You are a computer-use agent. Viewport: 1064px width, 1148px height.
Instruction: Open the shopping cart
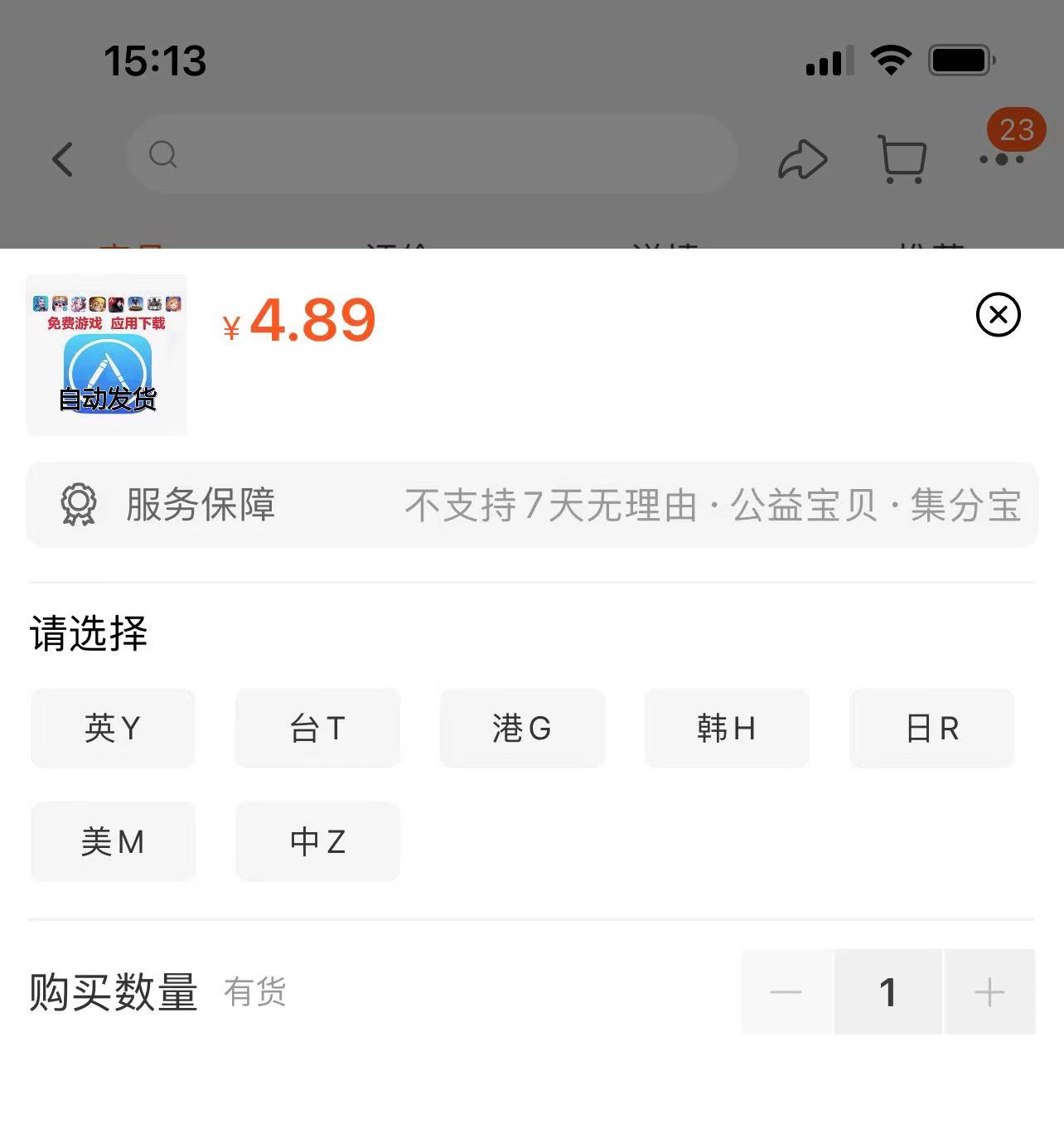point(902,159)
